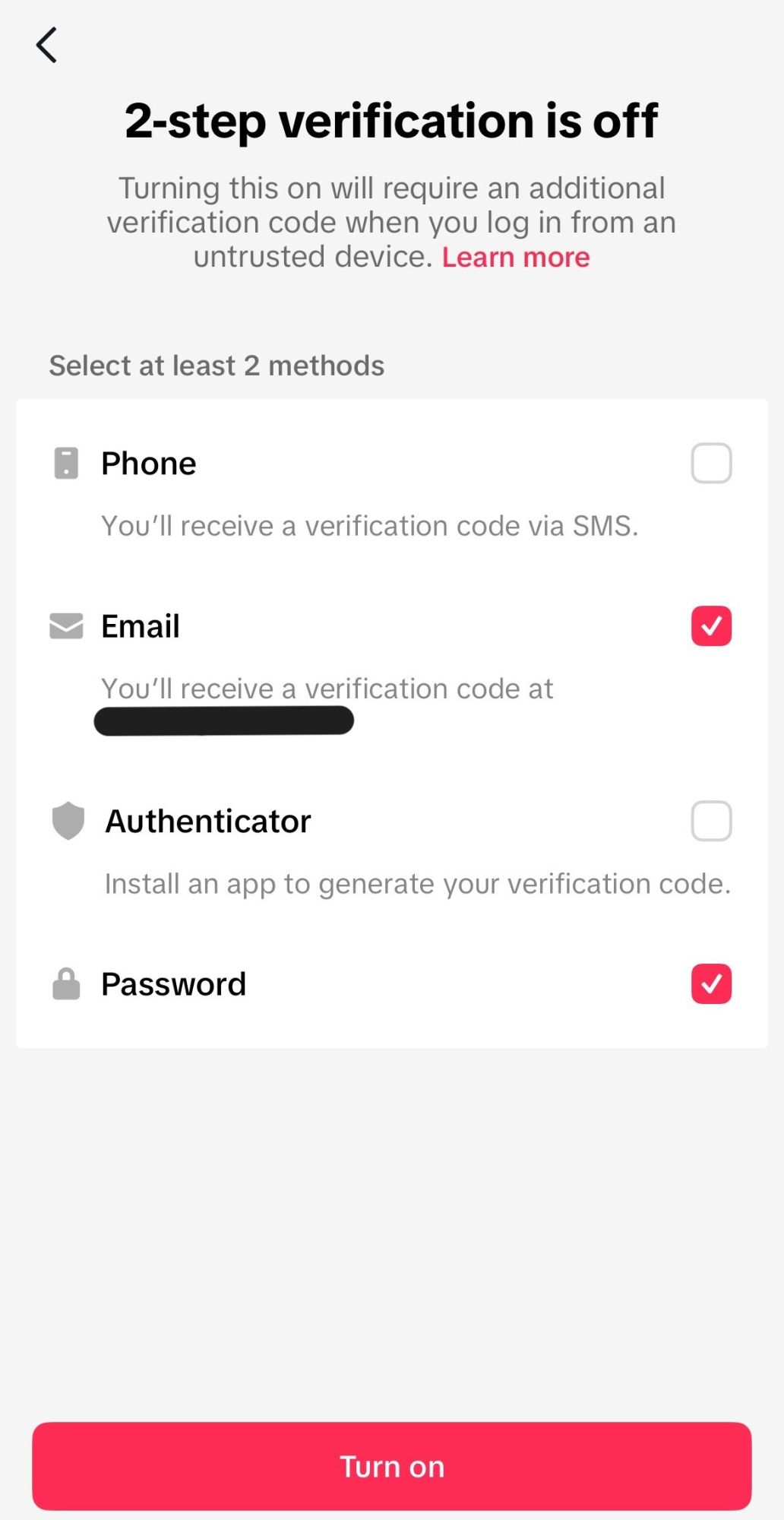Tap the Turn on button

coord(392,1466)
